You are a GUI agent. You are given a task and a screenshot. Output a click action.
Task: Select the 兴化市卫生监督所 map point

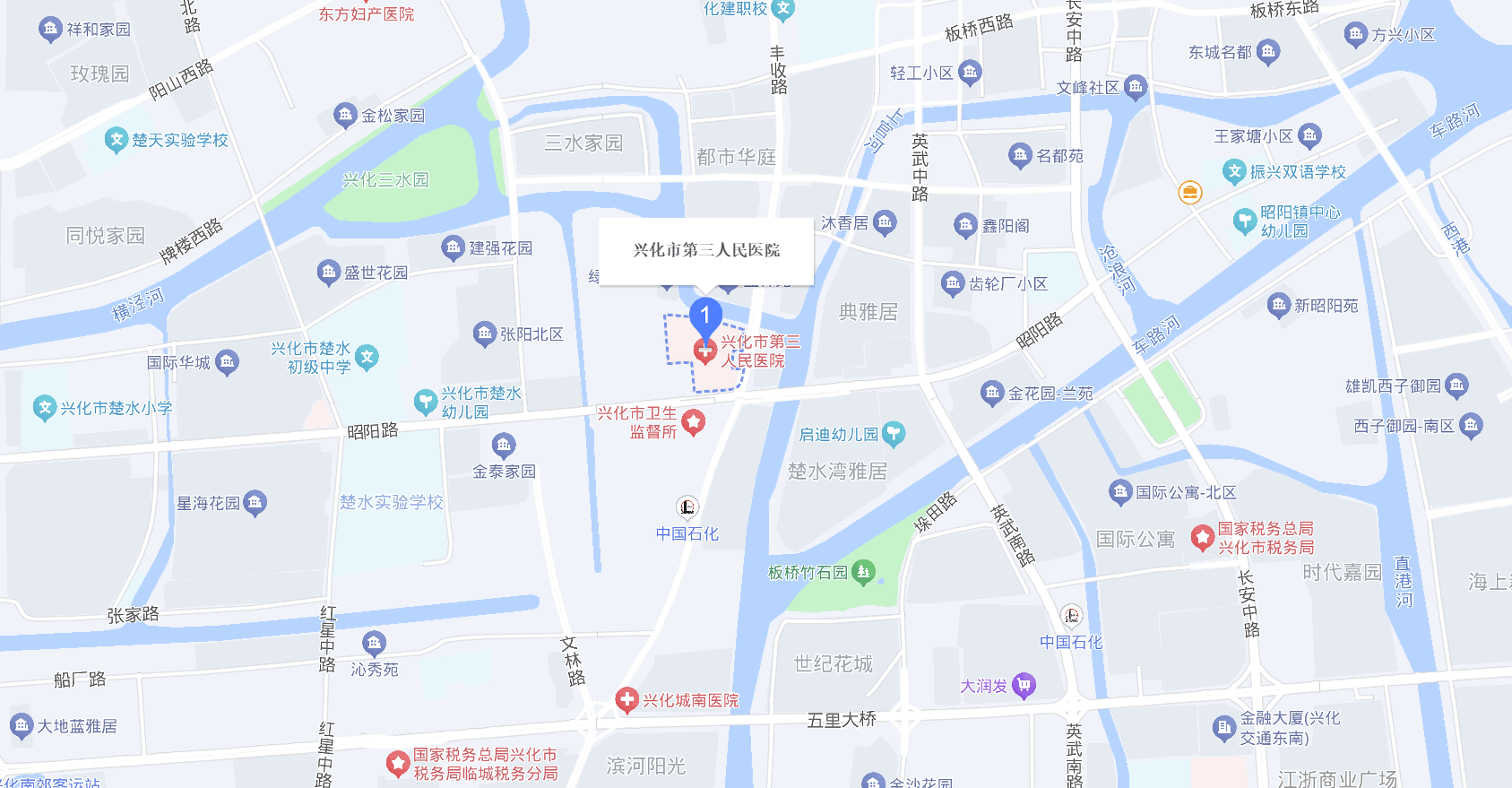tap(693, 421)
